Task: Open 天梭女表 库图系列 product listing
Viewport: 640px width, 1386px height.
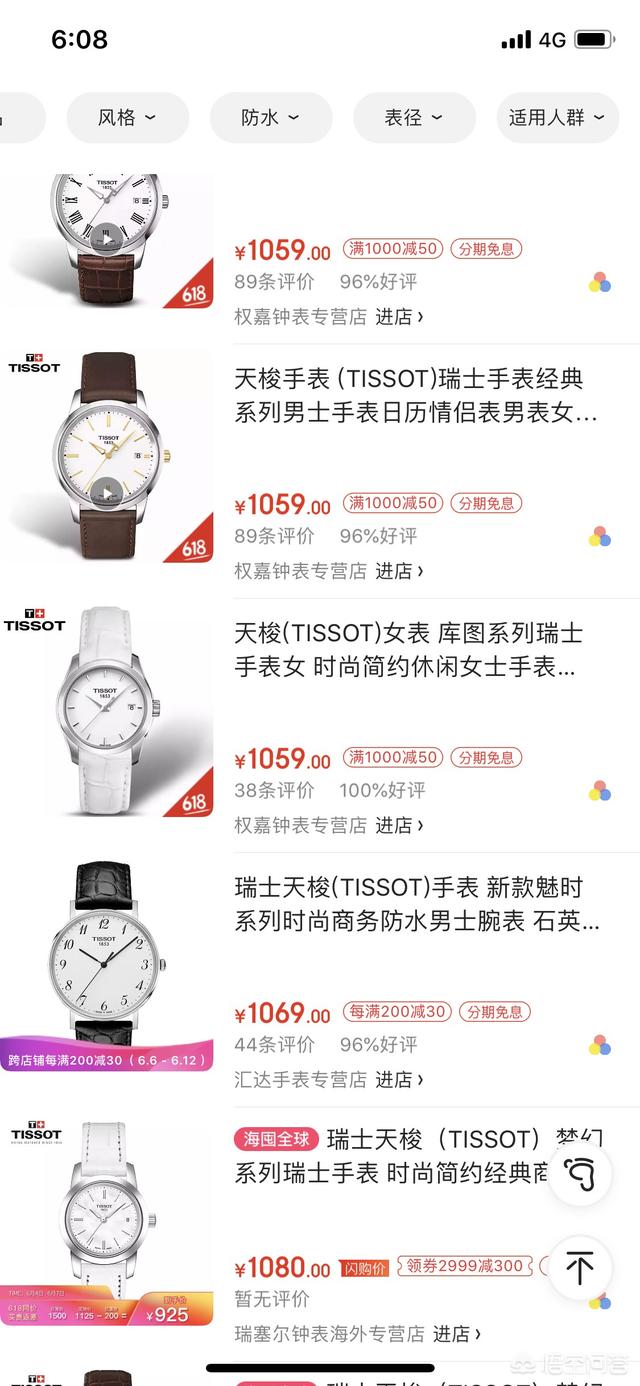Action: tap(408, 650)
